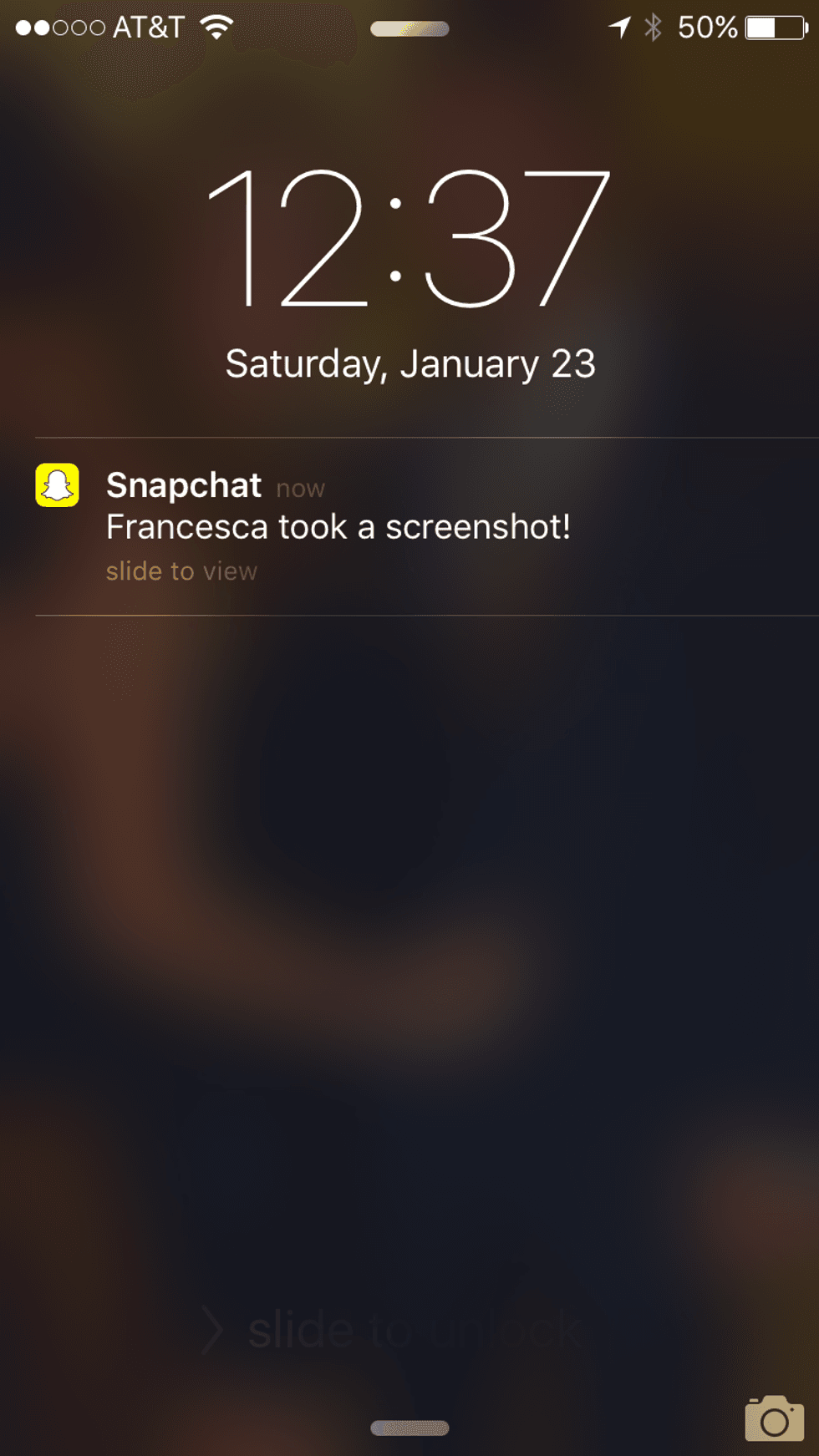The width and height of the screenshot is (819, 1456).
Task: Tap the Snapchat screenshot notification from Francesca
Action: tap(338, 526)
